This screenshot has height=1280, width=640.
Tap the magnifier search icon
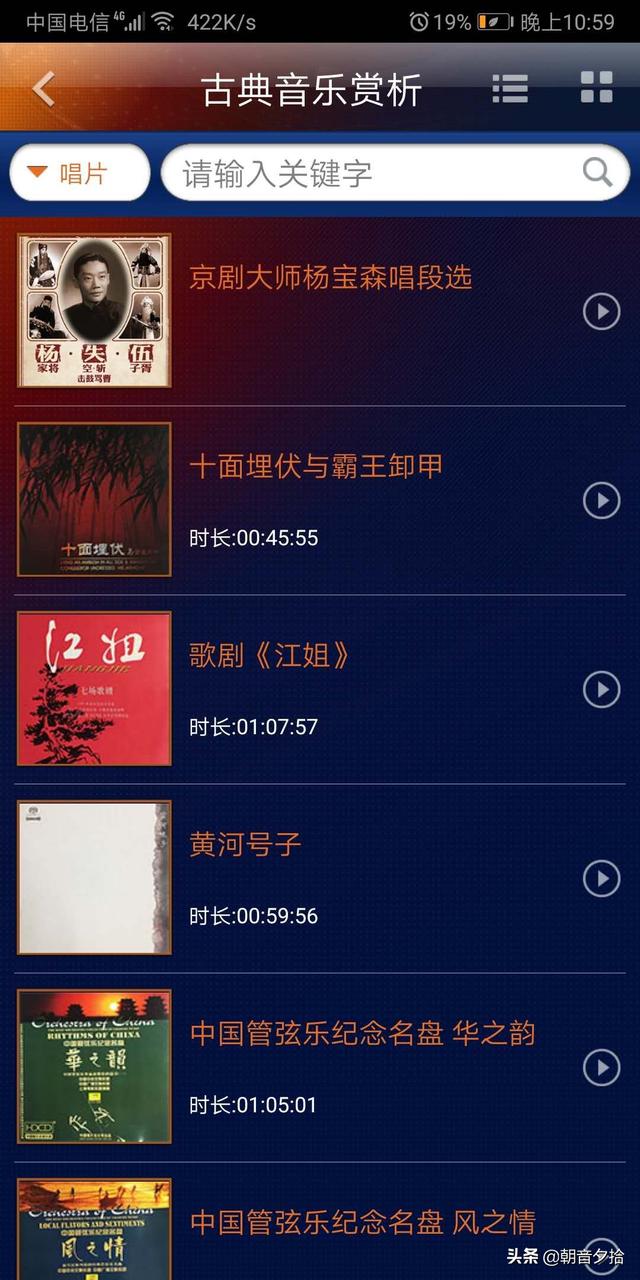(598, 172)
